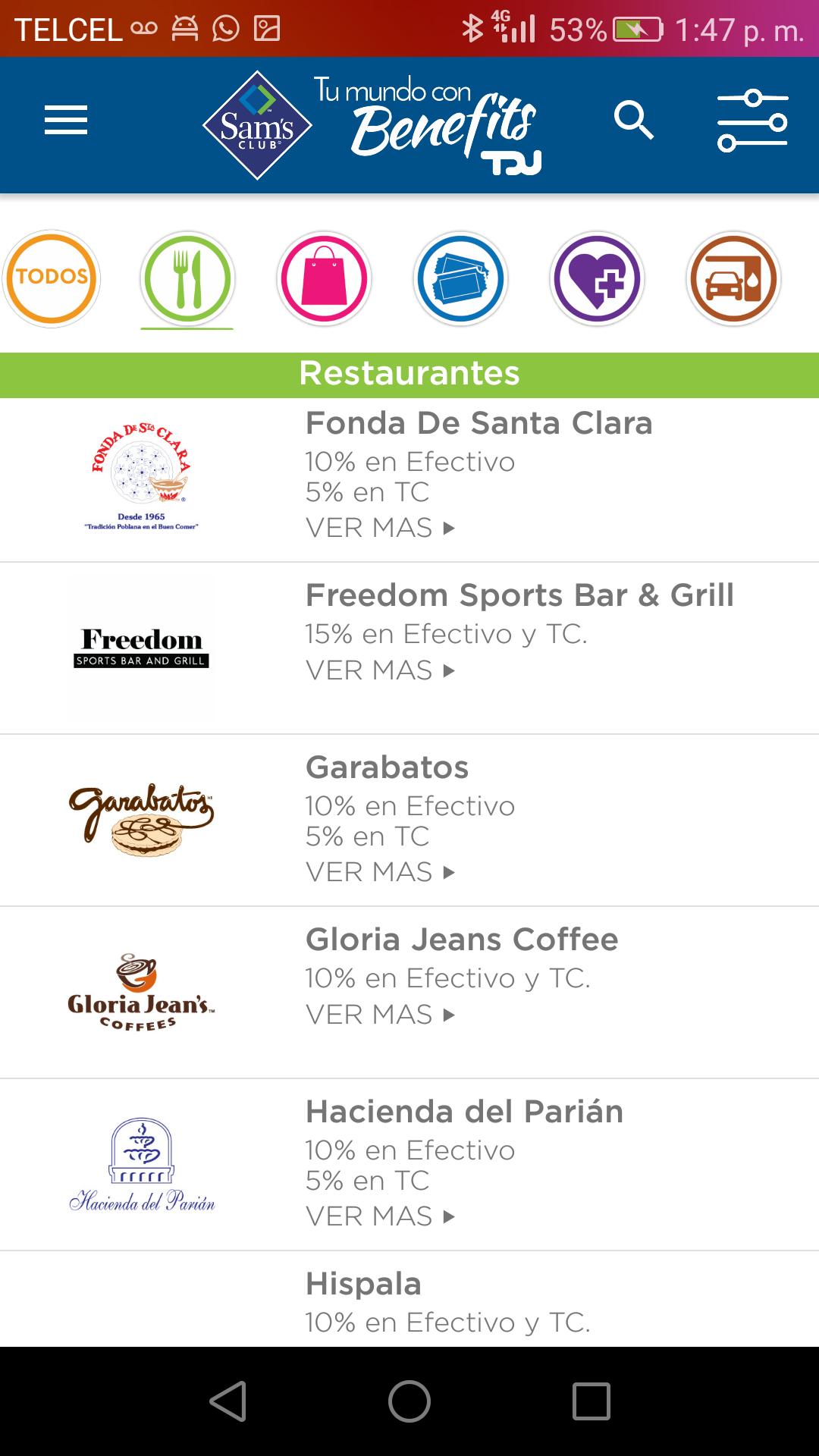Open Fonda De Santa Clara details
819x1456 pixels.
(x=409, y=480)
